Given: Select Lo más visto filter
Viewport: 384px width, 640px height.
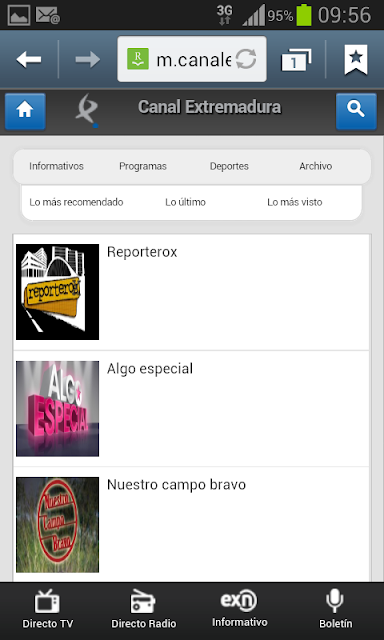Looking at the screenshot, I should point(295,202).
